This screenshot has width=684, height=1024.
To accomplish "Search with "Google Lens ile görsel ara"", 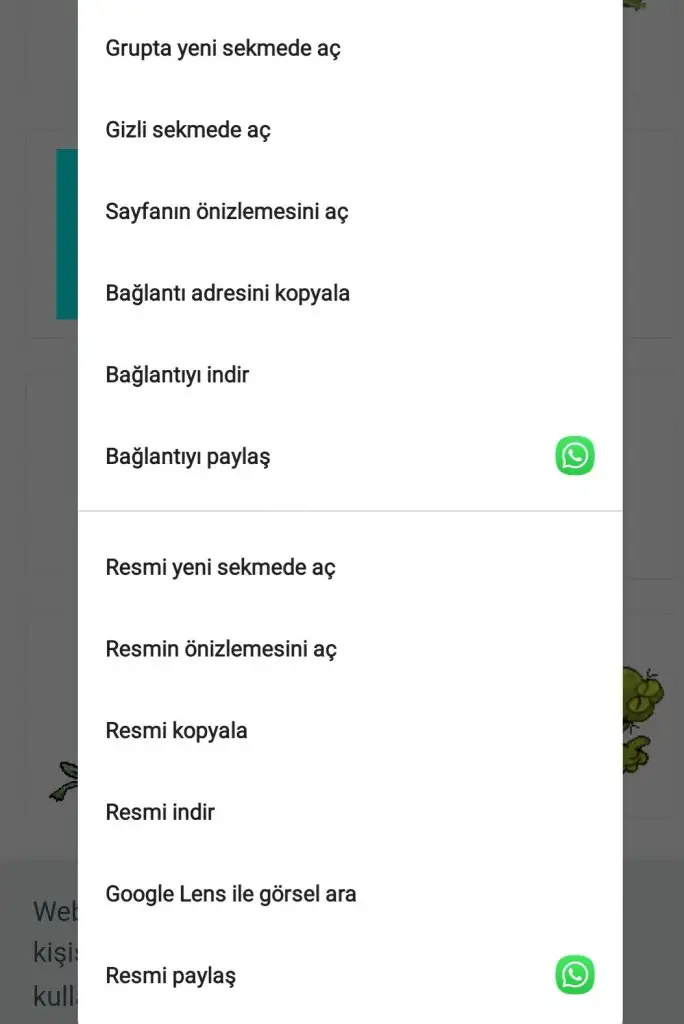I will click(x=231, y=894).
